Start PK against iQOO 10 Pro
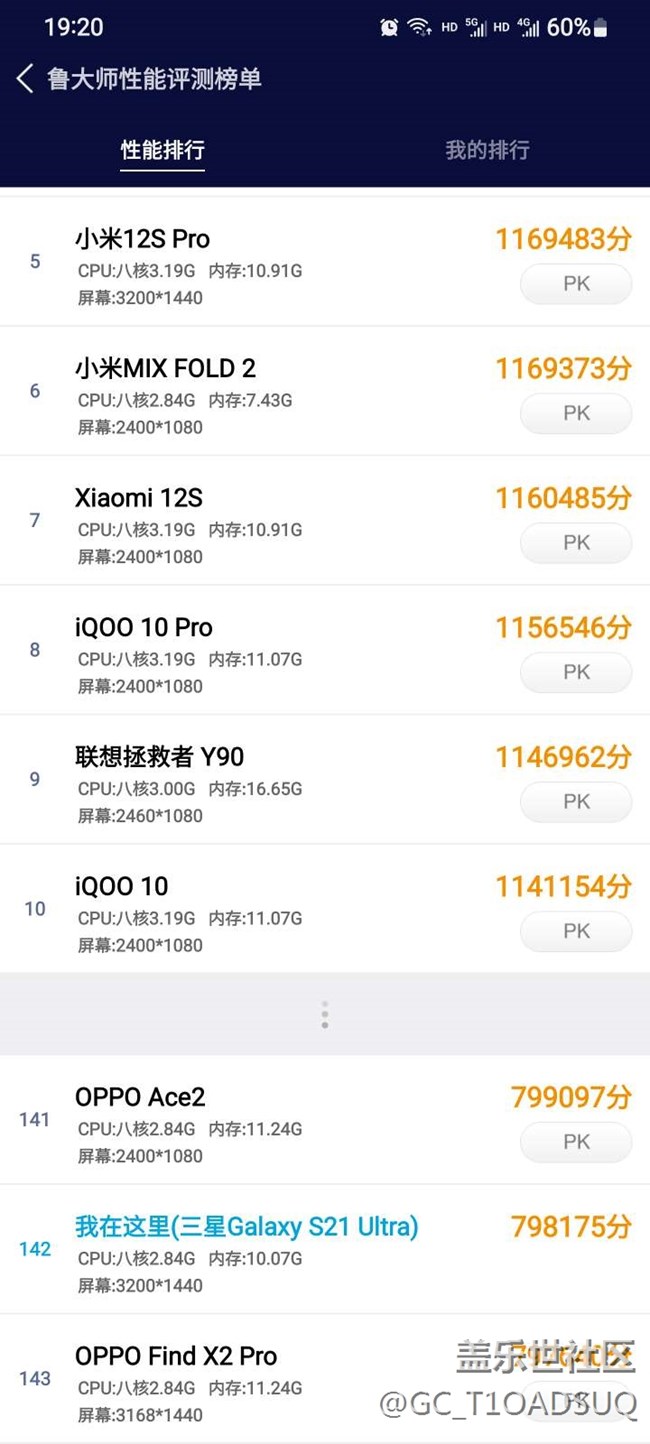The image size is (650, 1444). [x=576, y=672]
